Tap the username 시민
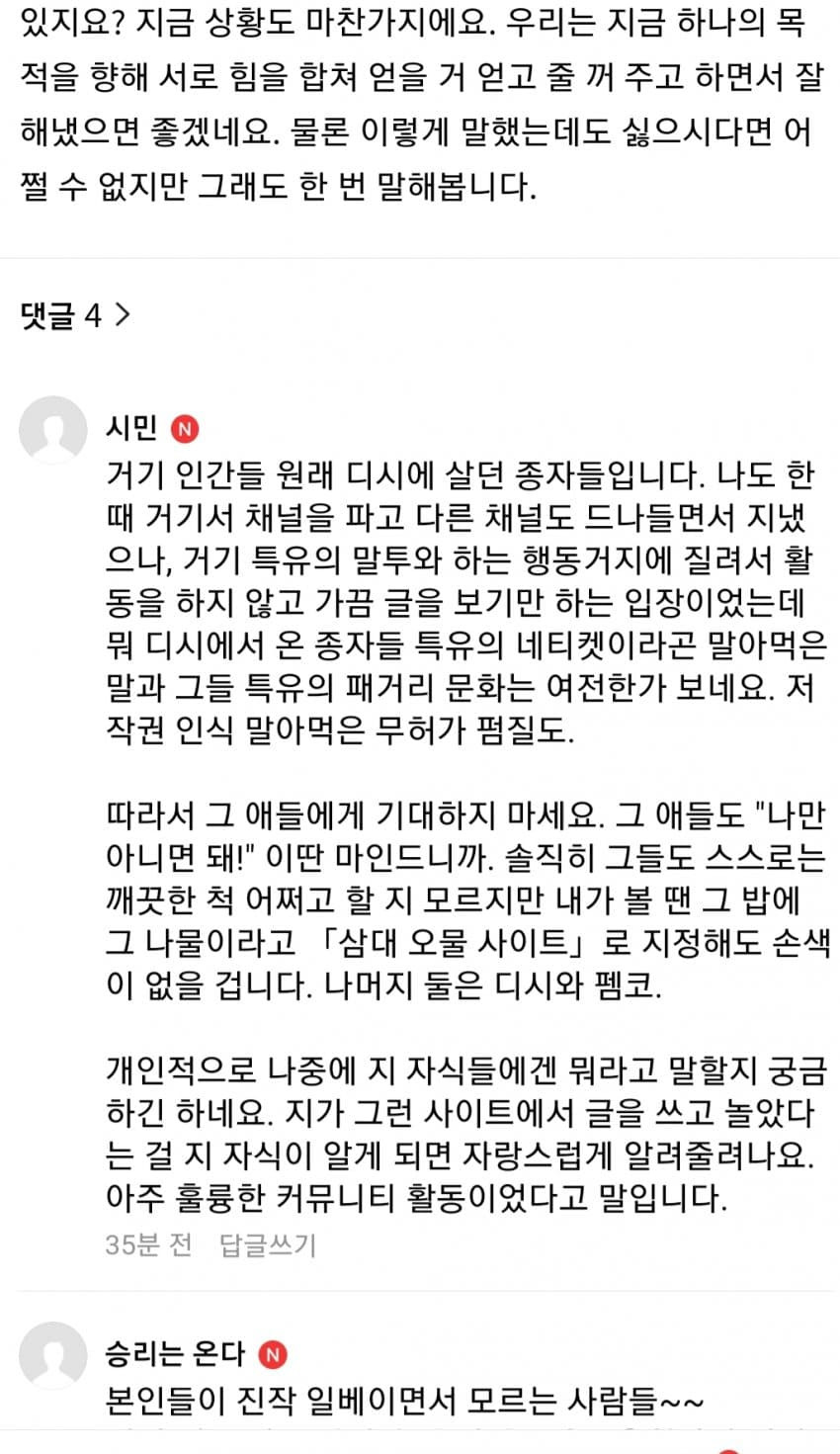The height and width of the screenshot is (1454, 840). 131,428
